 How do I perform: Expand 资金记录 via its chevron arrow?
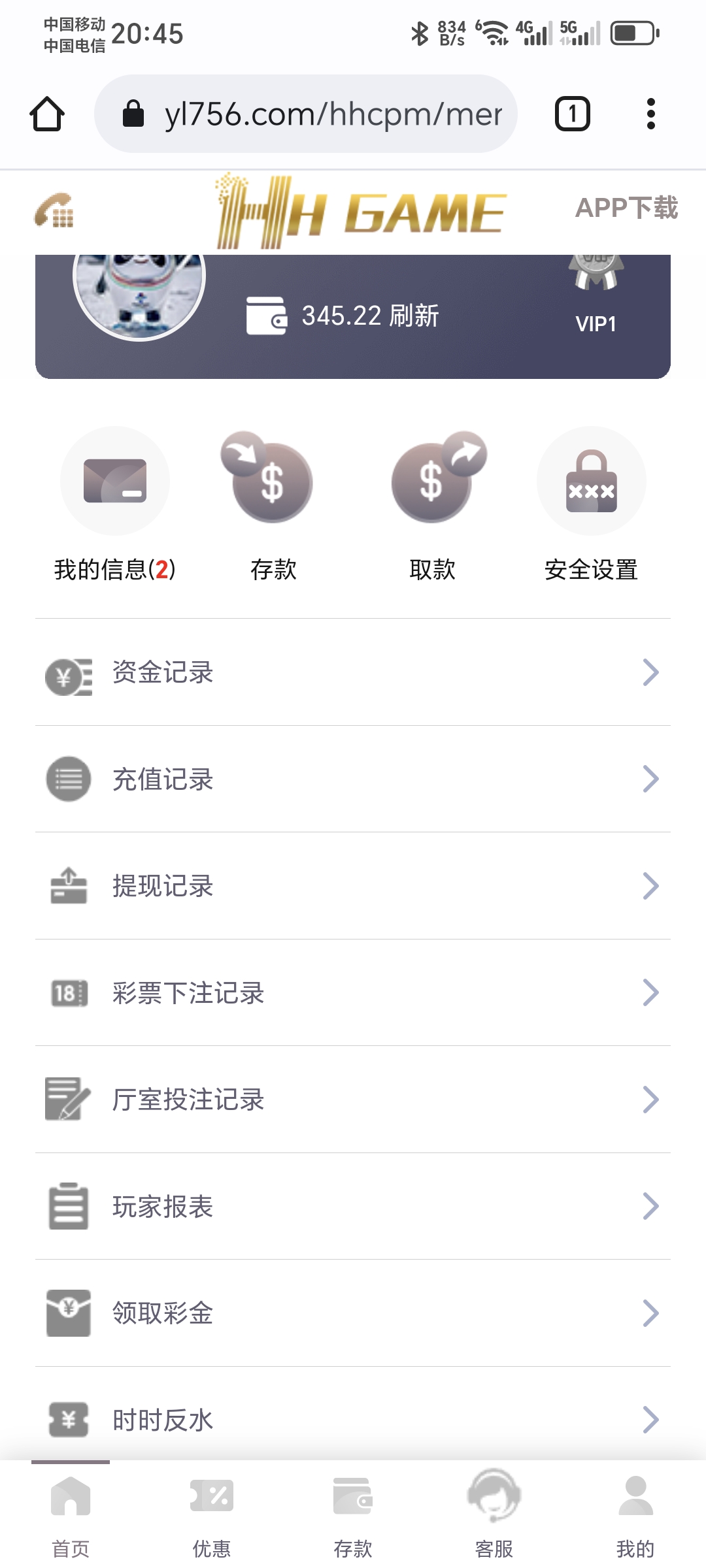click(650, 672)
